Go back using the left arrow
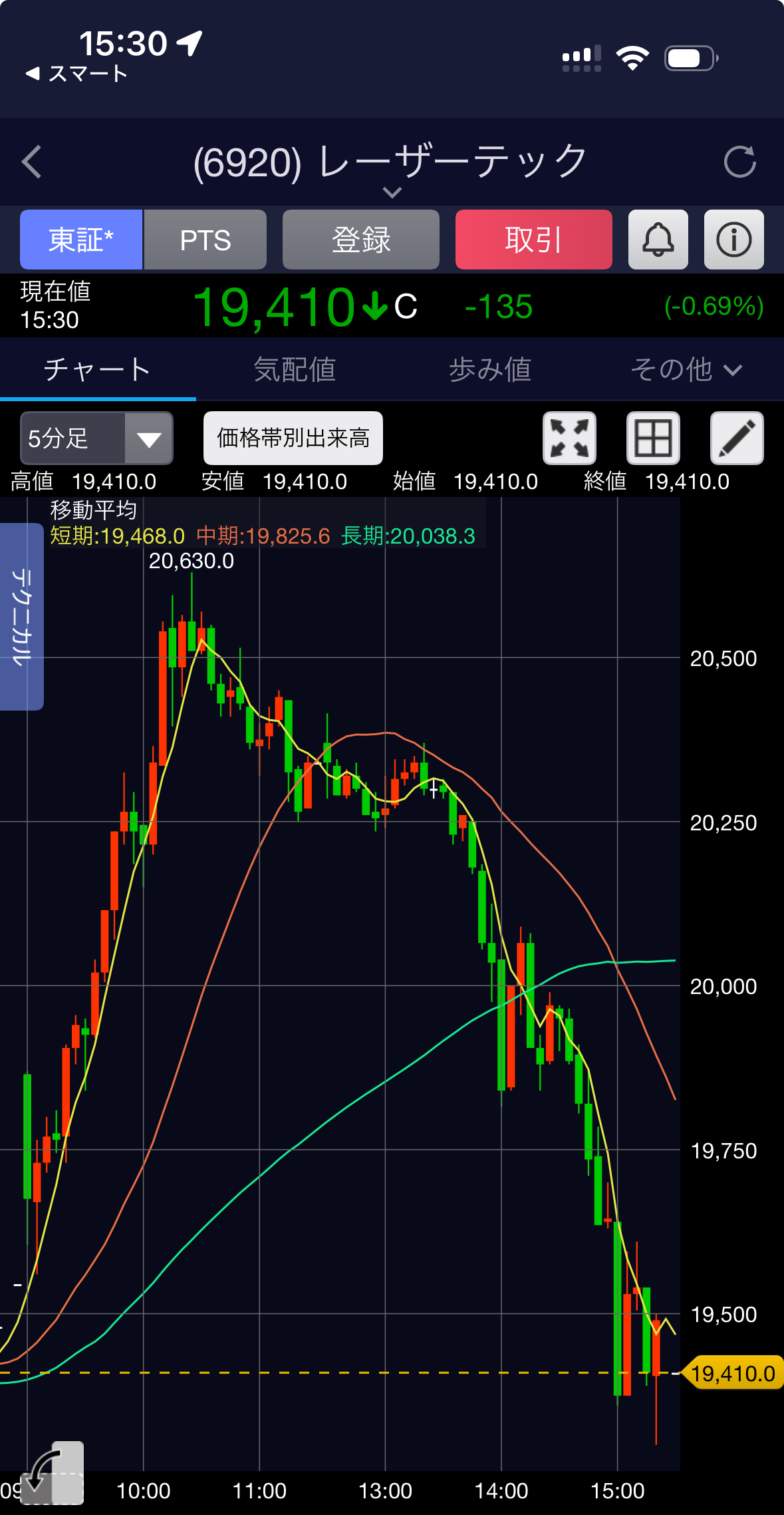 coord(32,162)
